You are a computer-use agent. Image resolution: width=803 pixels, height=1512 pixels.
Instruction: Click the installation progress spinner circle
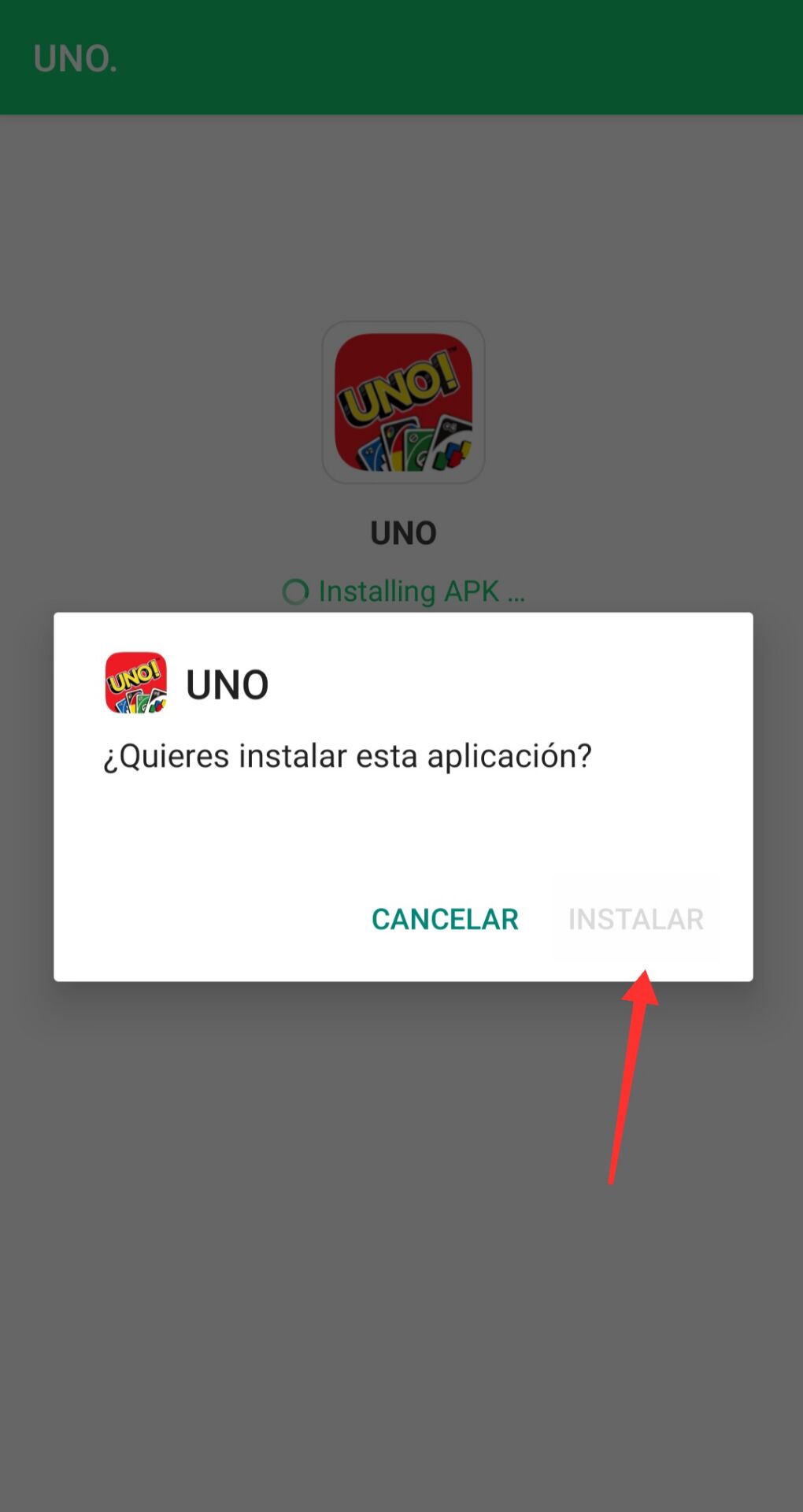point(297,591)
